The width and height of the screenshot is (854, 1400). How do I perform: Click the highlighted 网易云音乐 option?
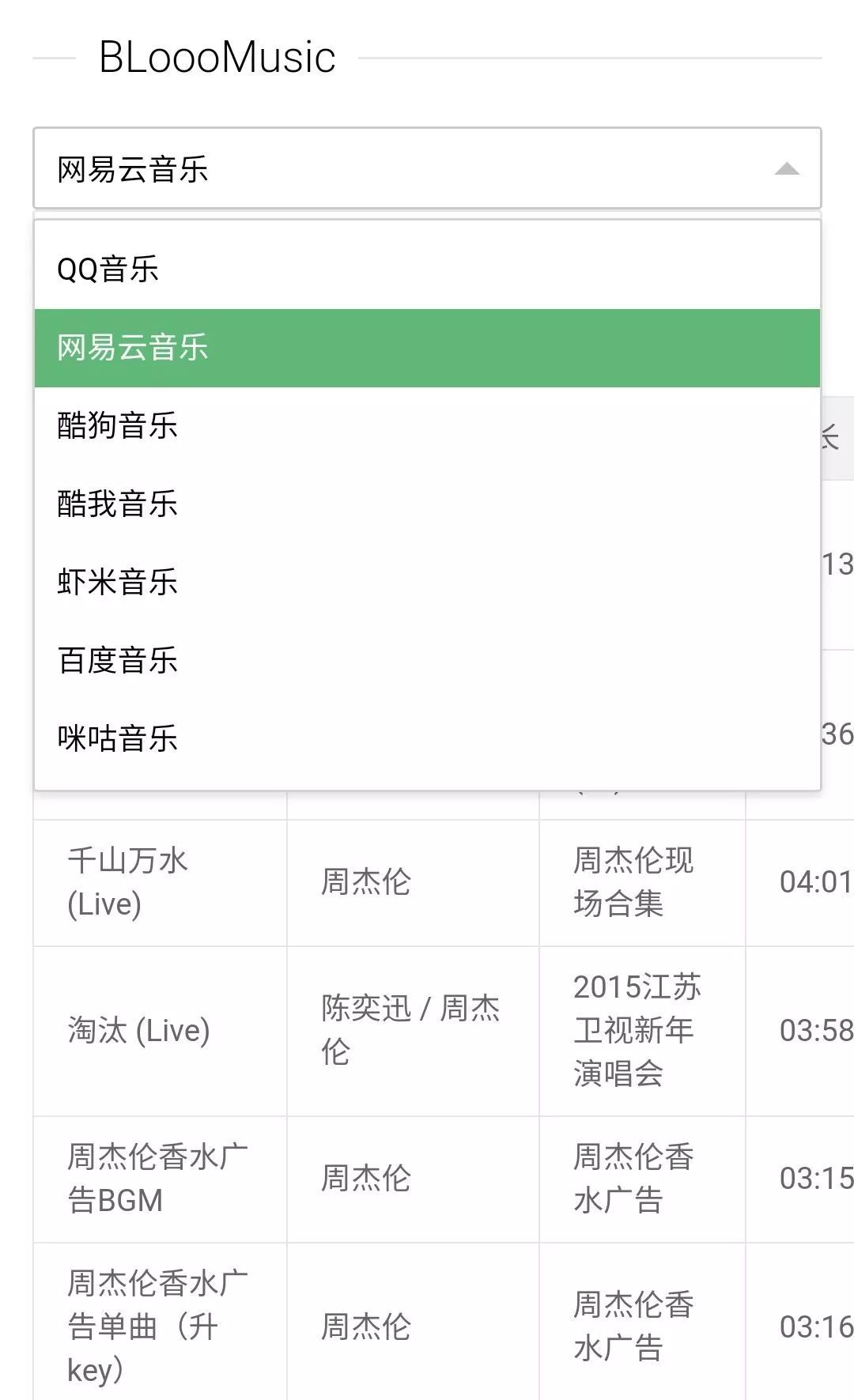pyautogui.click(x=130, y=346)
